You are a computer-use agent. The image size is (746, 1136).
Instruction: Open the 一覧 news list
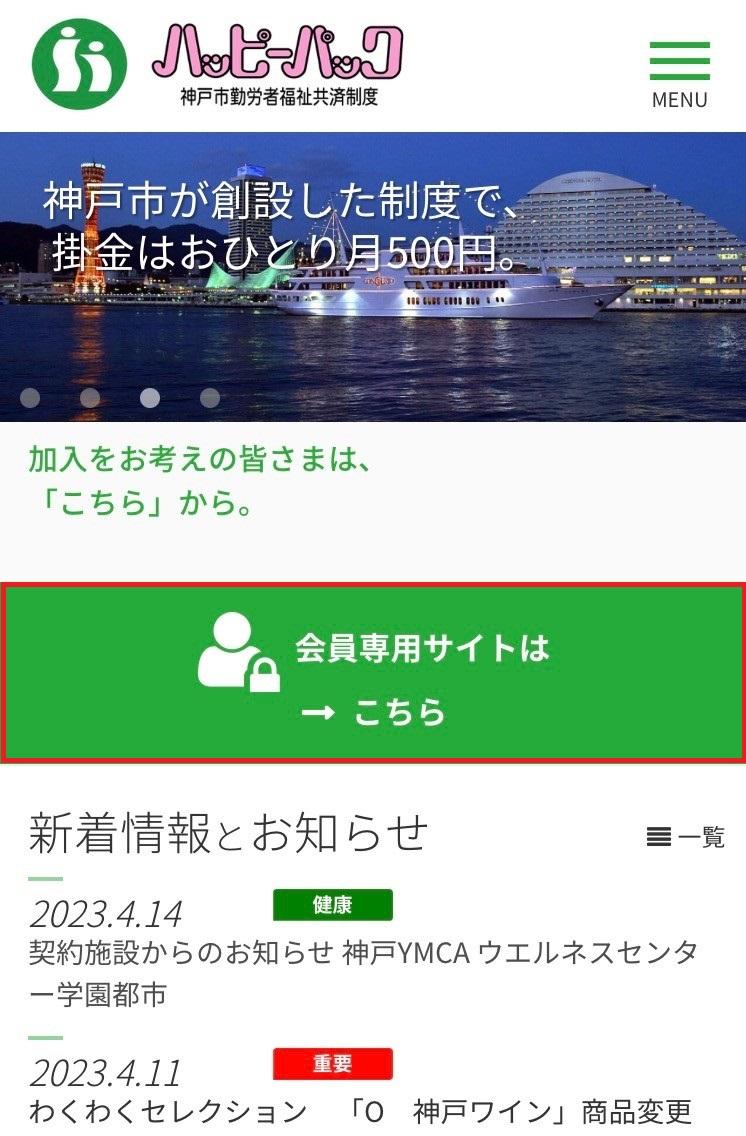(x=686, y=837)
